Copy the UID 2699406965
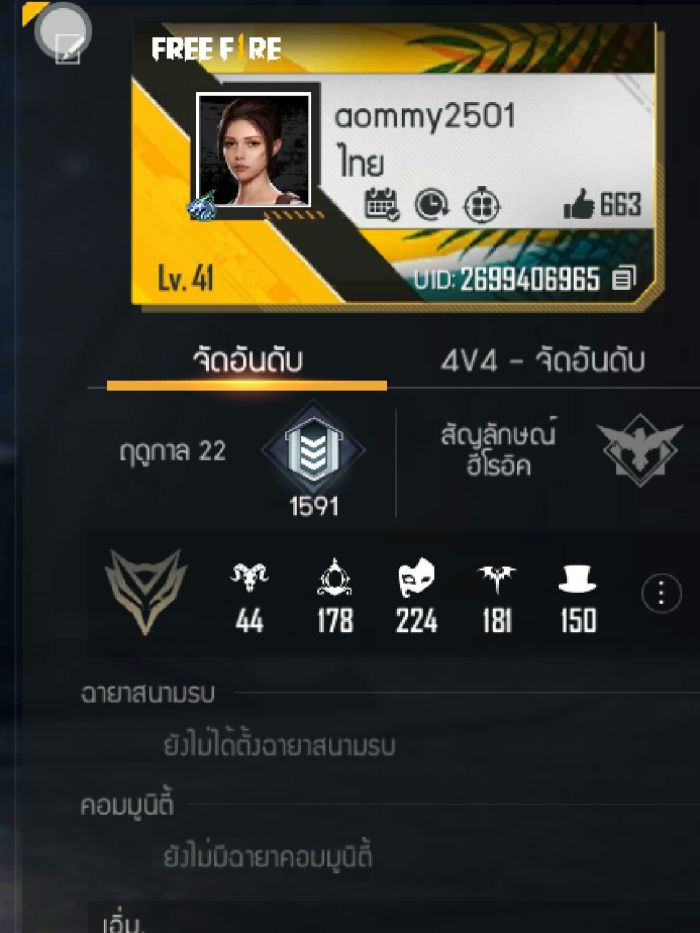This screenshot has width=700, height=933. coord(625,279)
